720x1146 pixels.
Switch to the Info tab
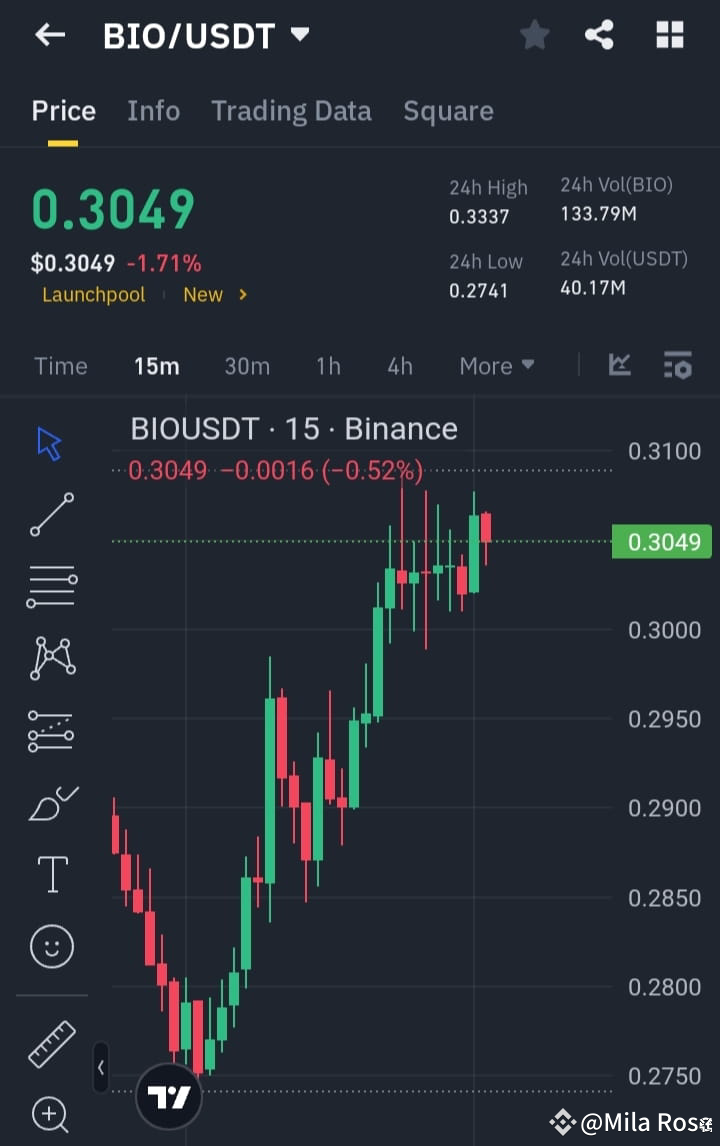click(x=153, y=111)
